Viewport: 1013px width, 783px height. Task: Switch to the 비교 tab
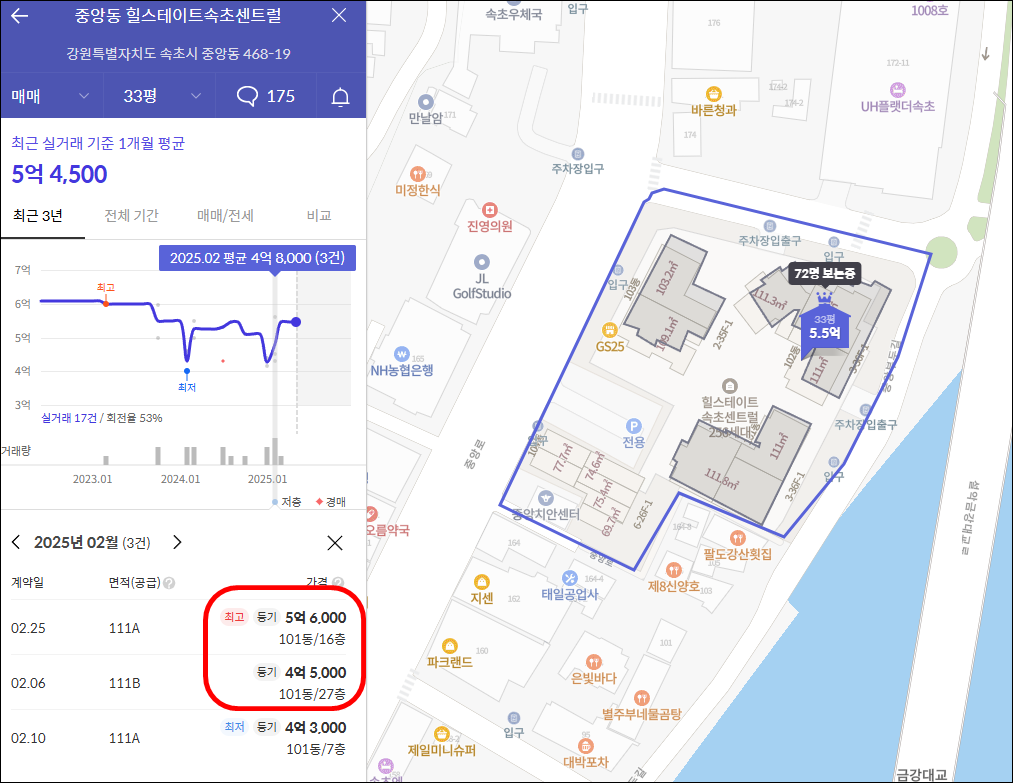point(319,216)
